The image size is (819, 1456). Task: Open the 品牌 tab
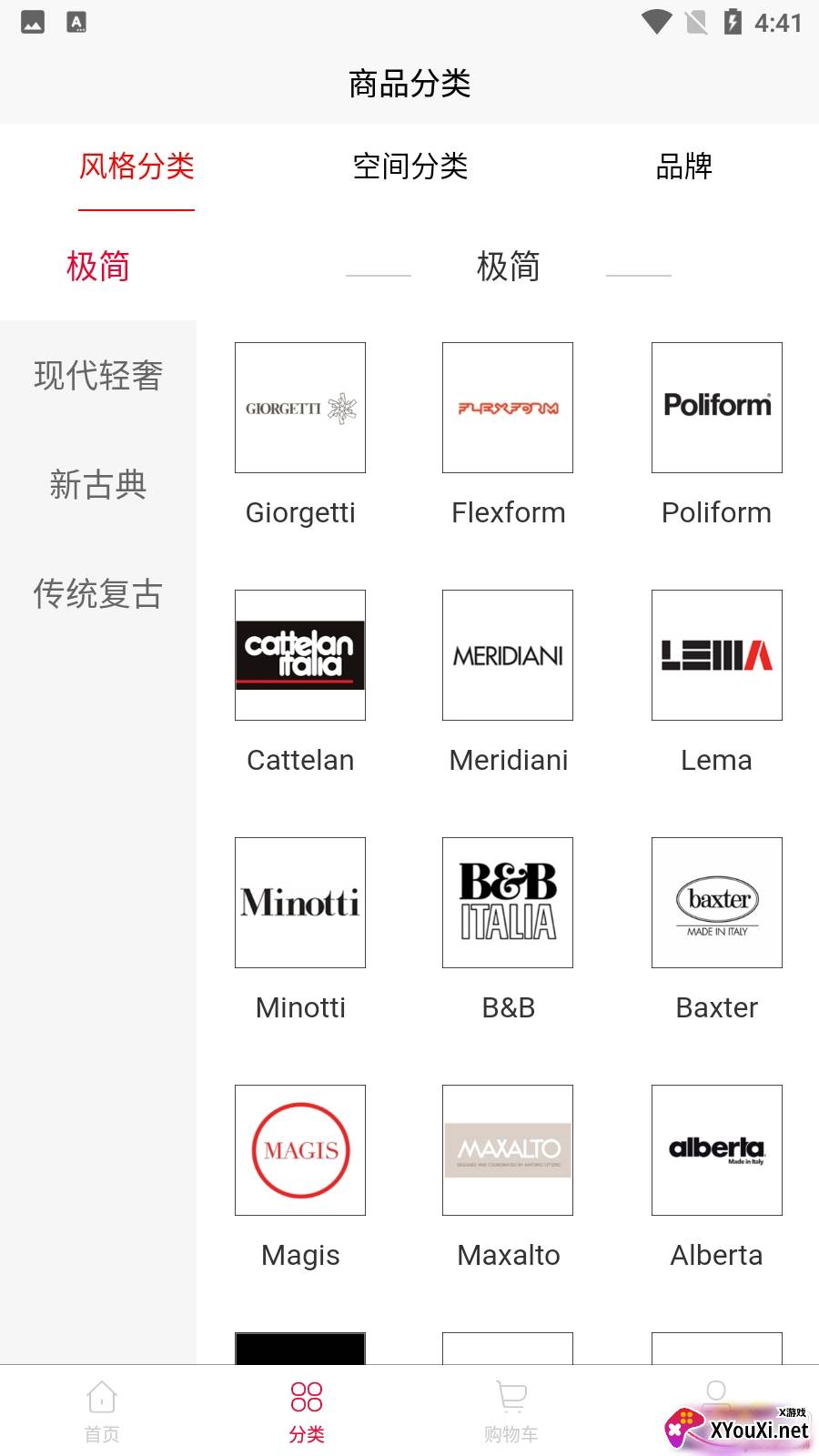(x=683, y=167)
